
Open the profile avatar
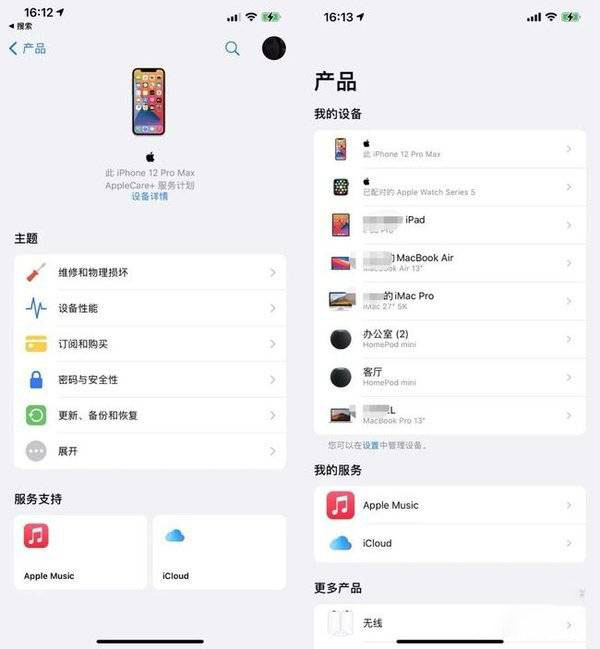tap(274, 48)
